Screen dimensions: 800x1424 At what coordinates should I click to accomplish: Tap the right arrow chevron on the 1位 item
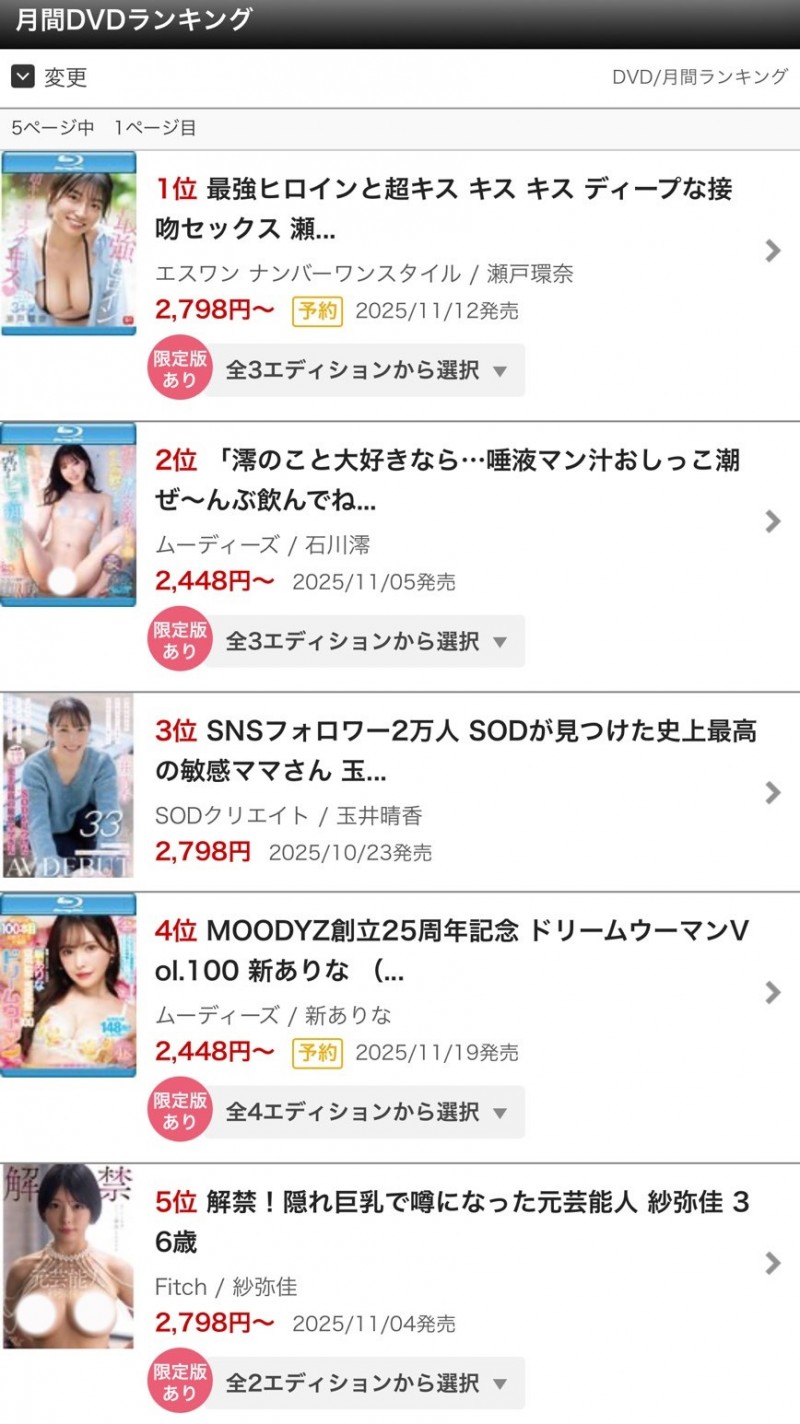(772, 250)
